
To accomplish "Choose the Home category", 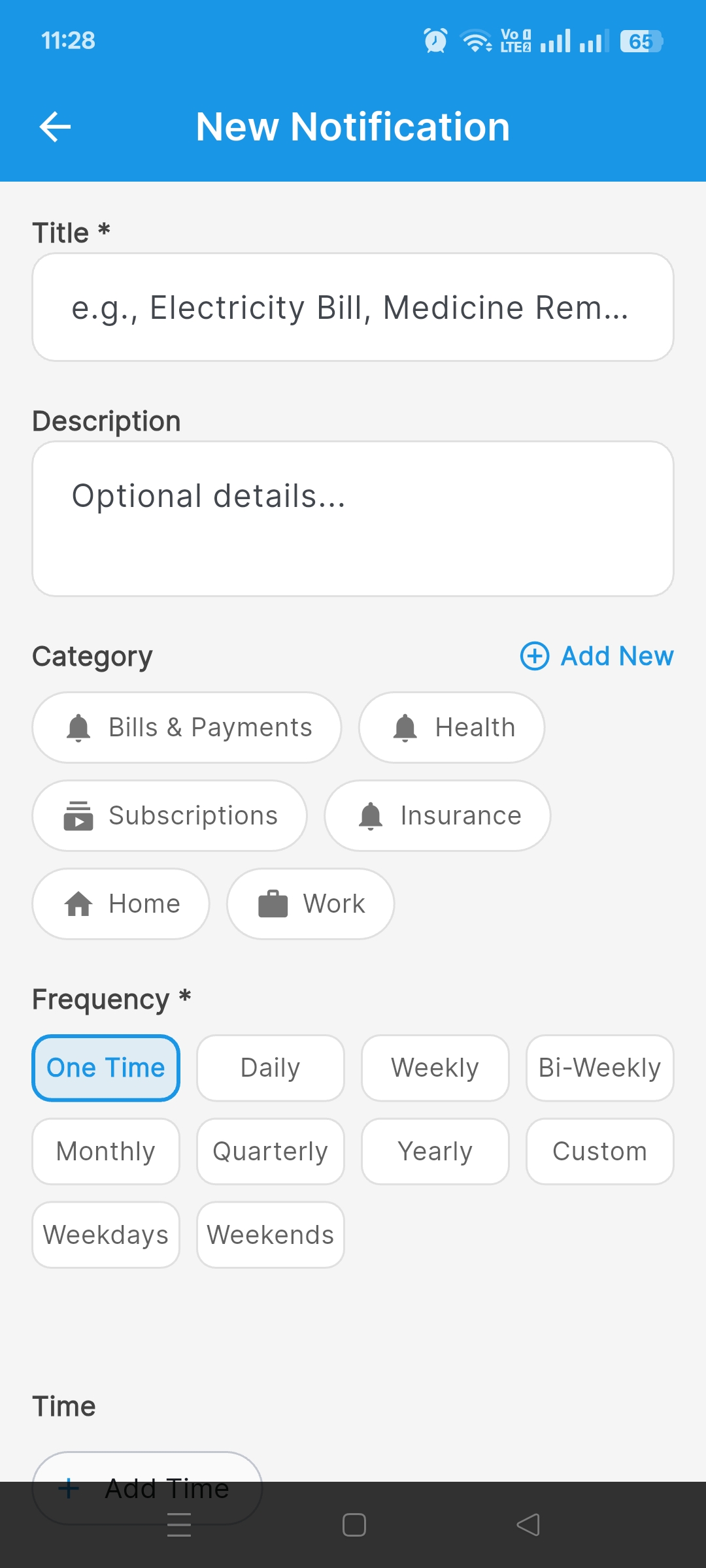I will (121, 904).
